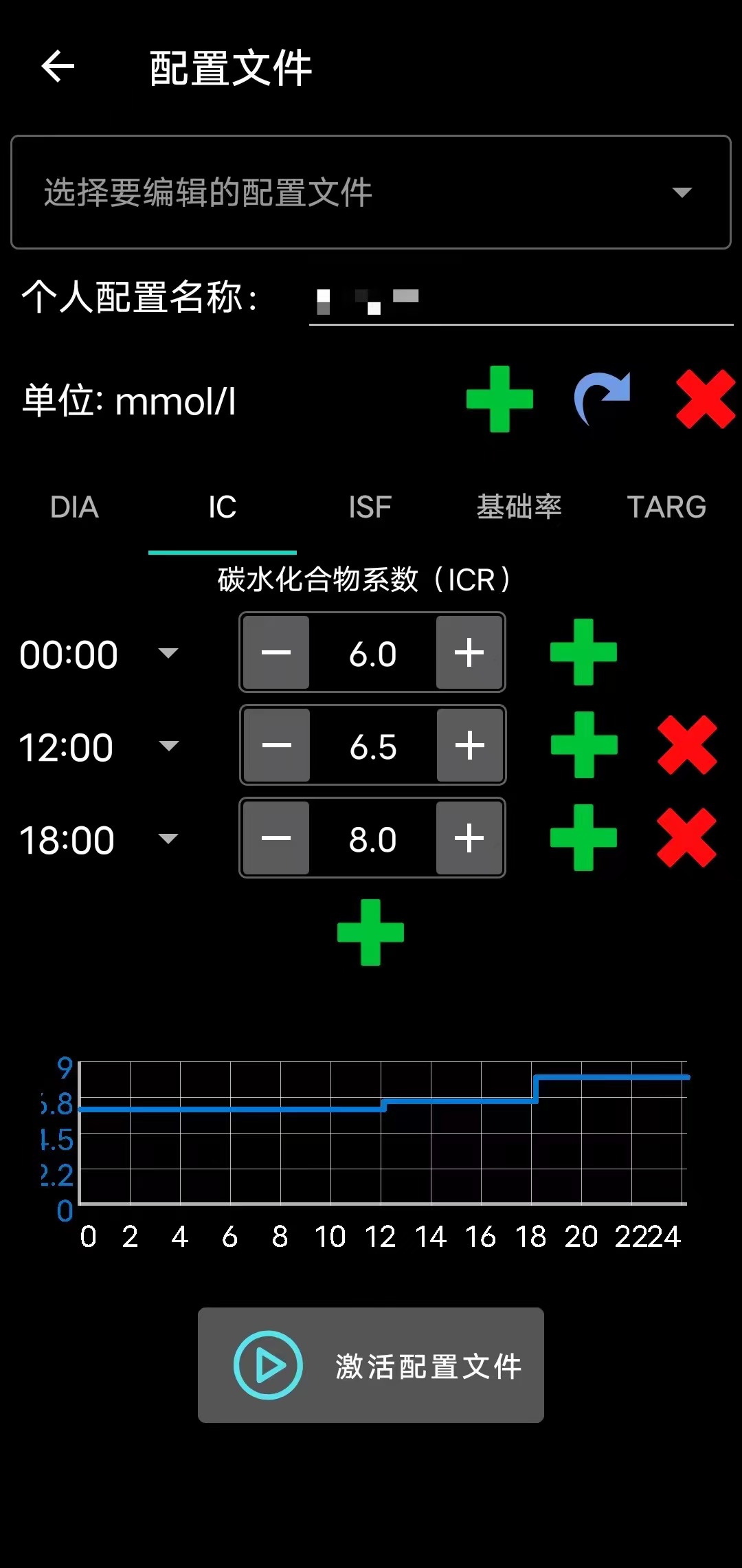Add a new profile with green plus

[x=499, y=399]
